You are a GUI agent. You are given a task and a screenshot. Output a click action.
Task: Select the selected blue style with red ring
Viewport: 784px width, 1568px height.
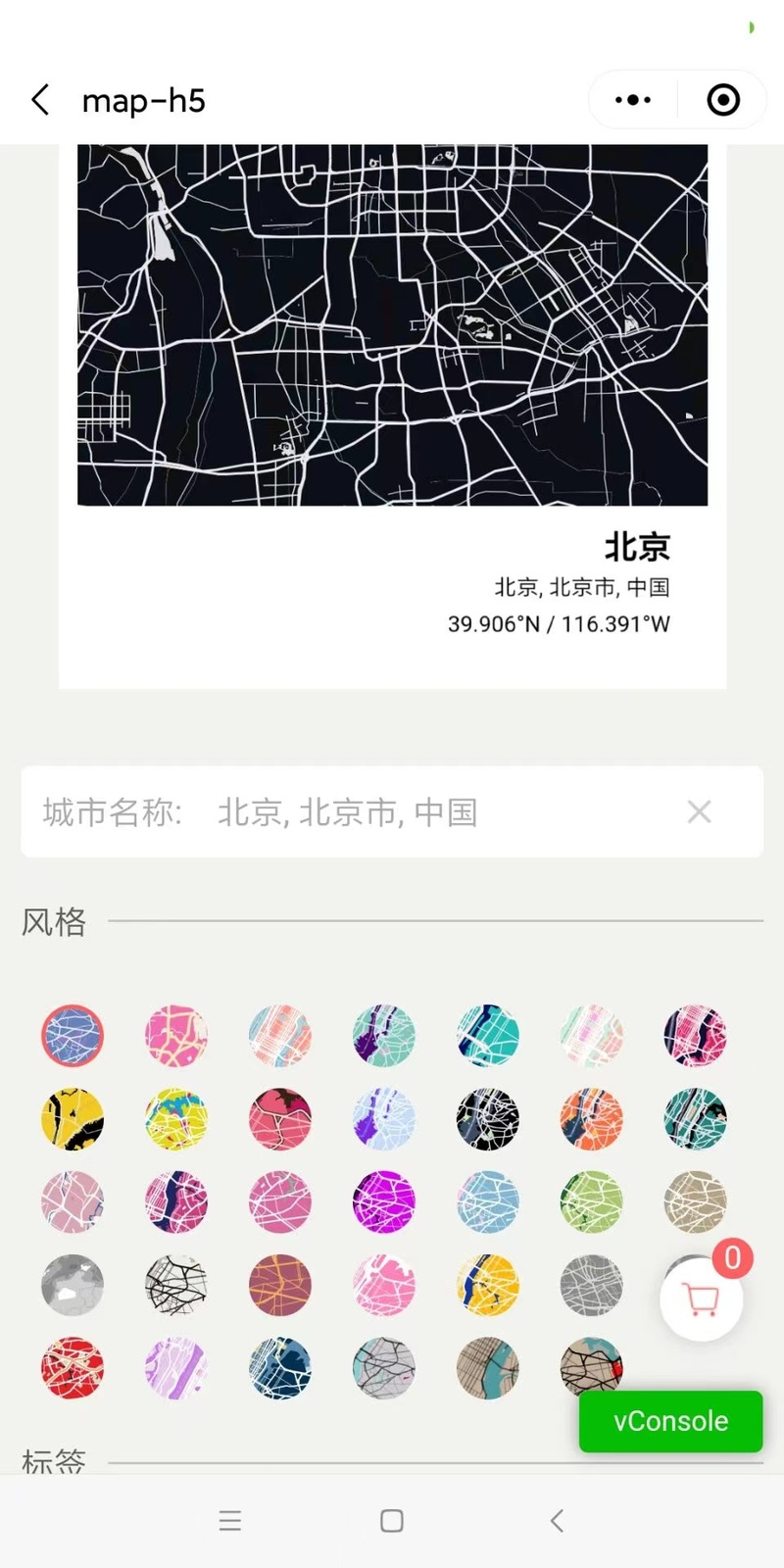point(73,1036)
